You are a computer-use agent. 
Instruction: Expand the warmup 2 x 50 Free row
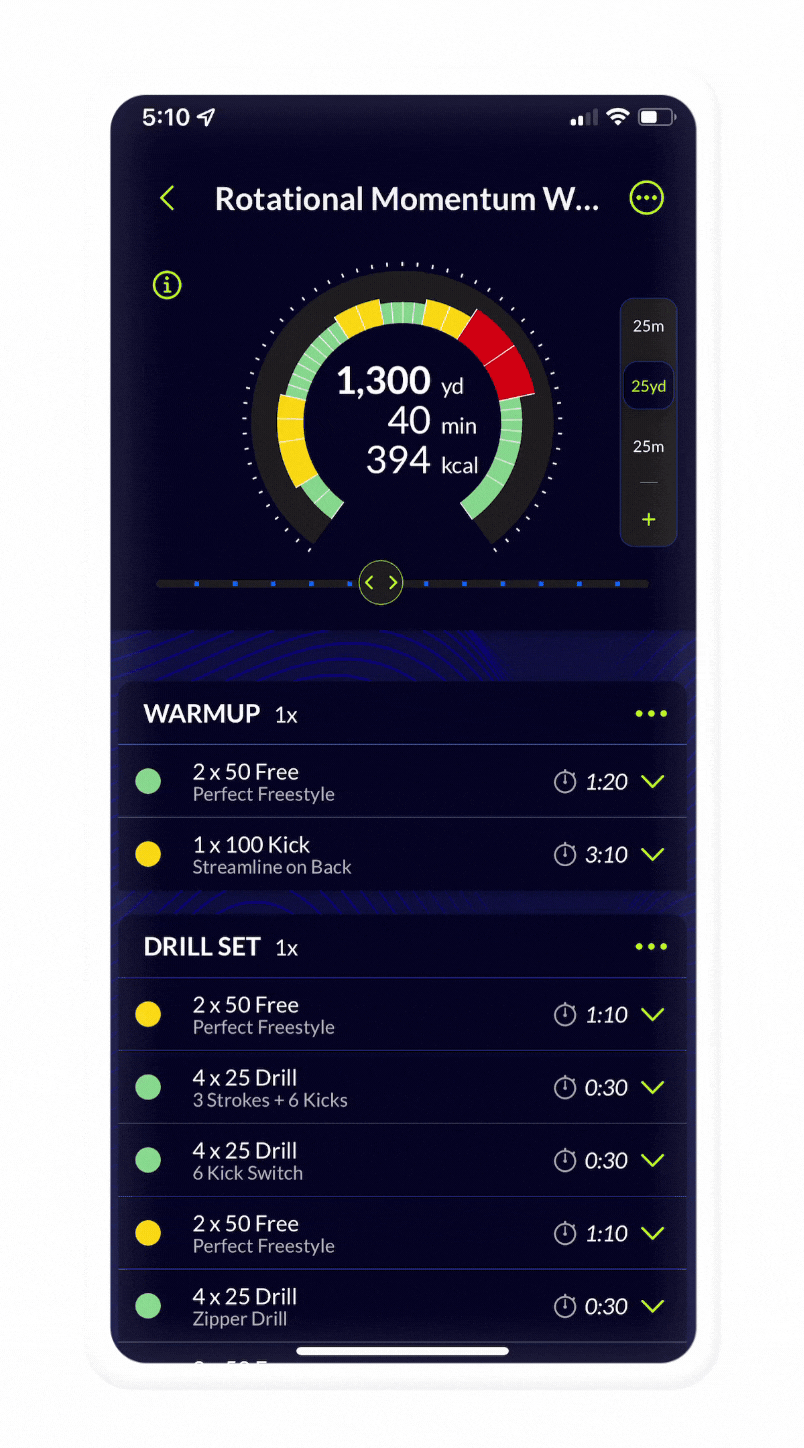point(653,782)
